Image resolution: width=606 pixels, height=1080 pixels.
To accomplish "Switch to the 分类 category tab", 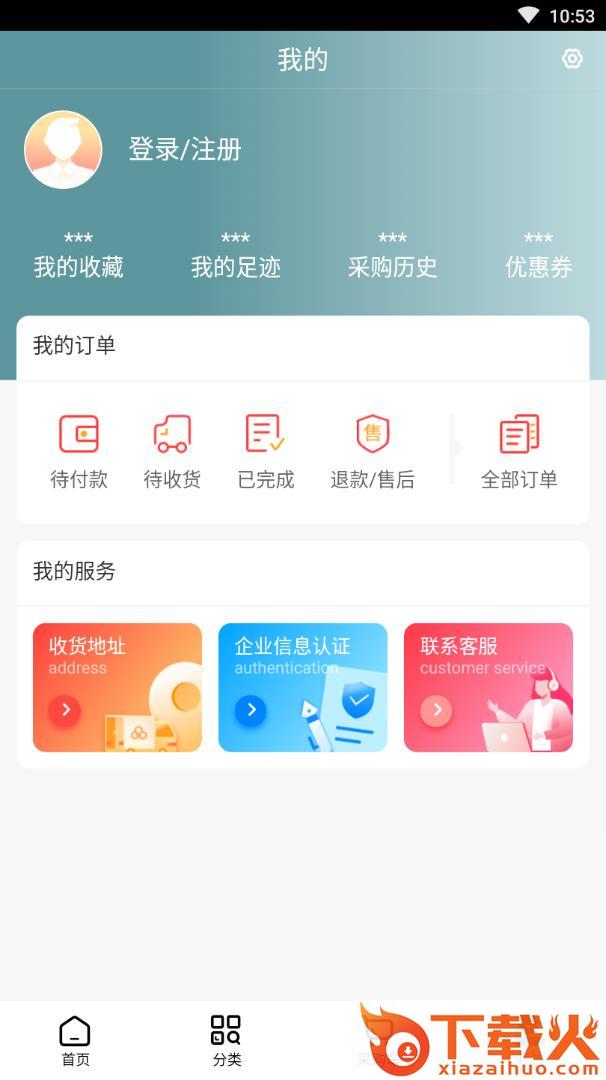I will (226, 1040).
